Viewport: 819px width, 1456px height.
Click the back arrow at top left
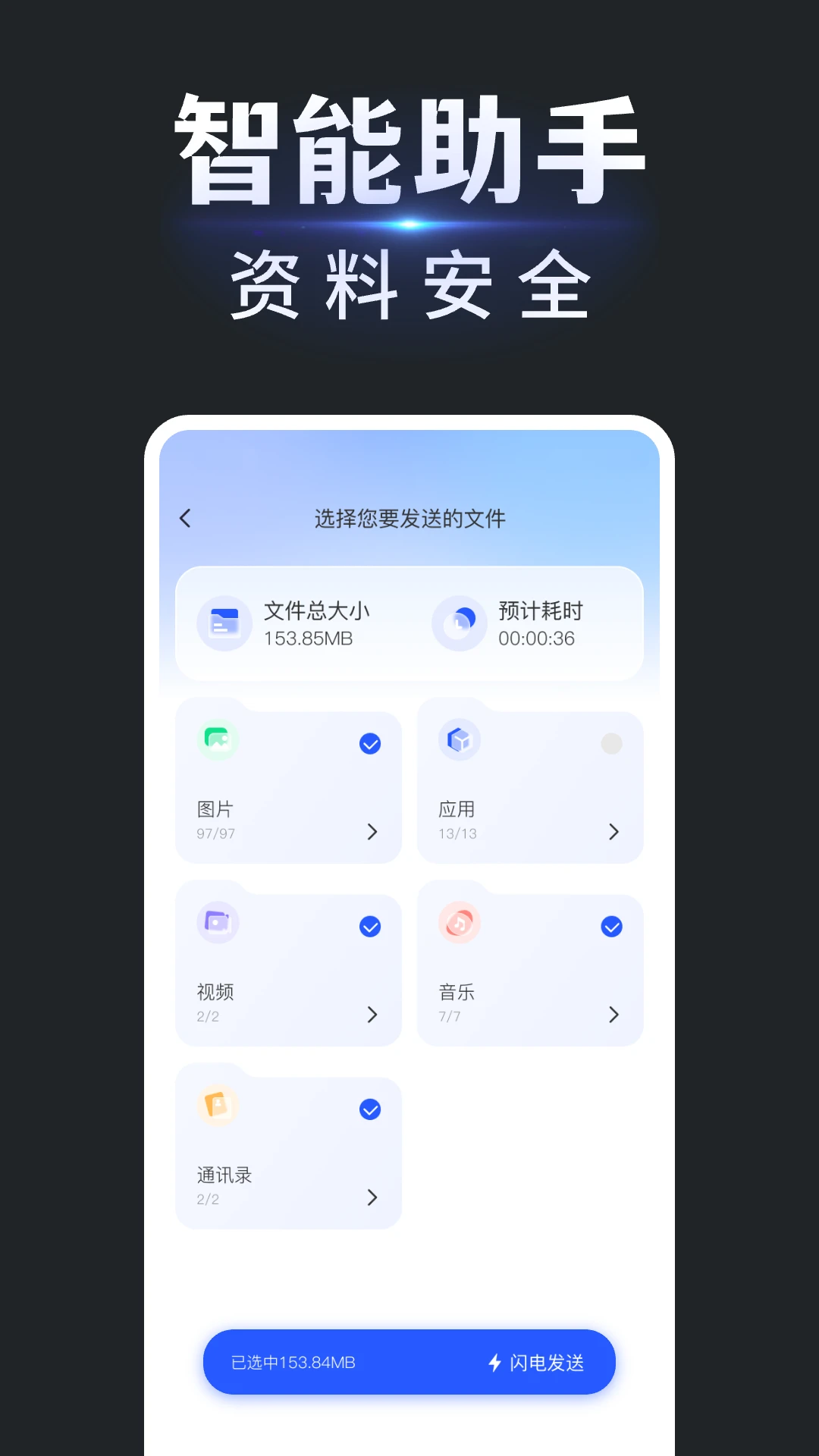click(x=184, y=519)
